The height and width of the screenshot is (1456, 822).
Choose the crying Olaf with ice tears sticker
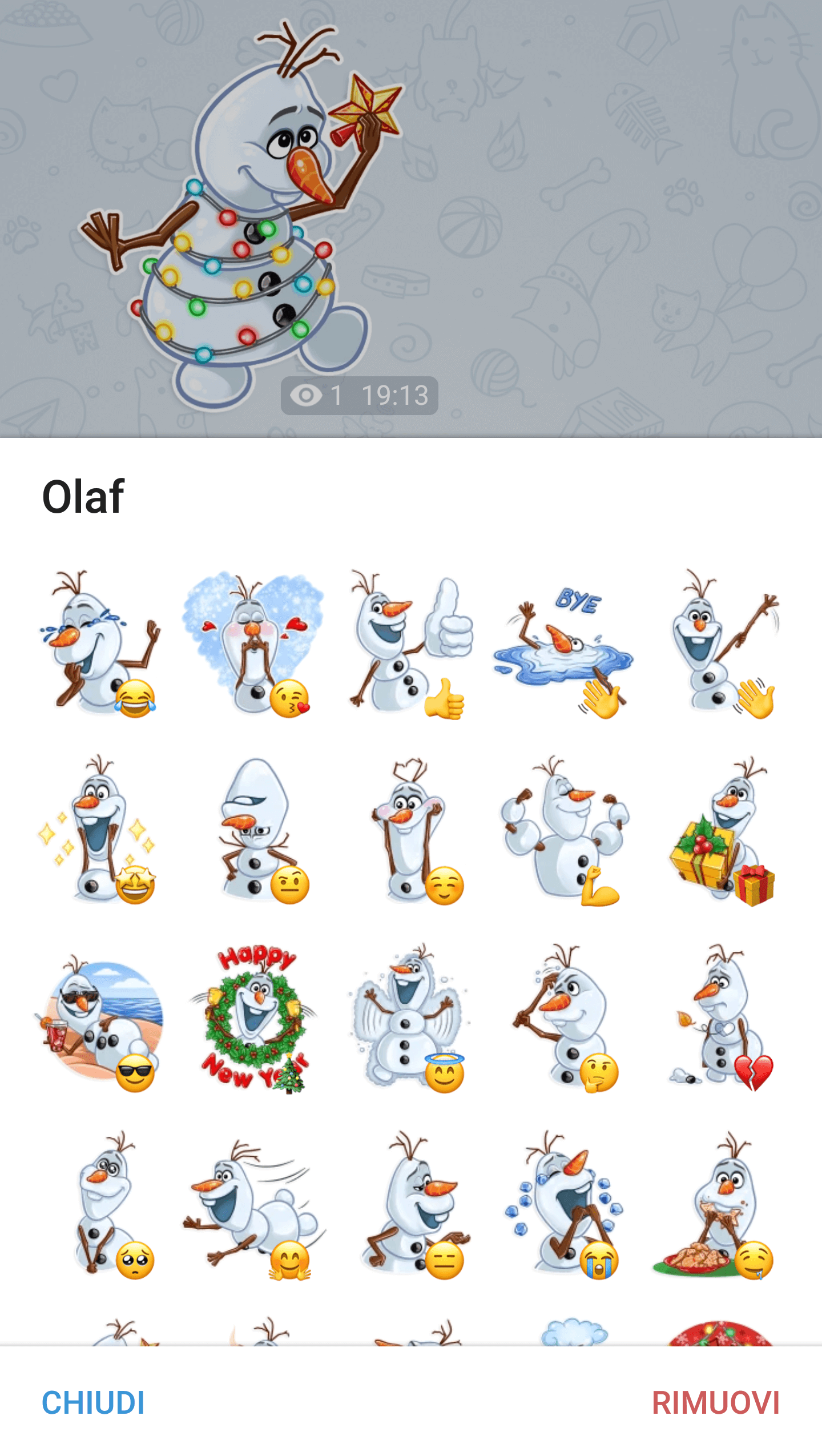pos(564,1206)
